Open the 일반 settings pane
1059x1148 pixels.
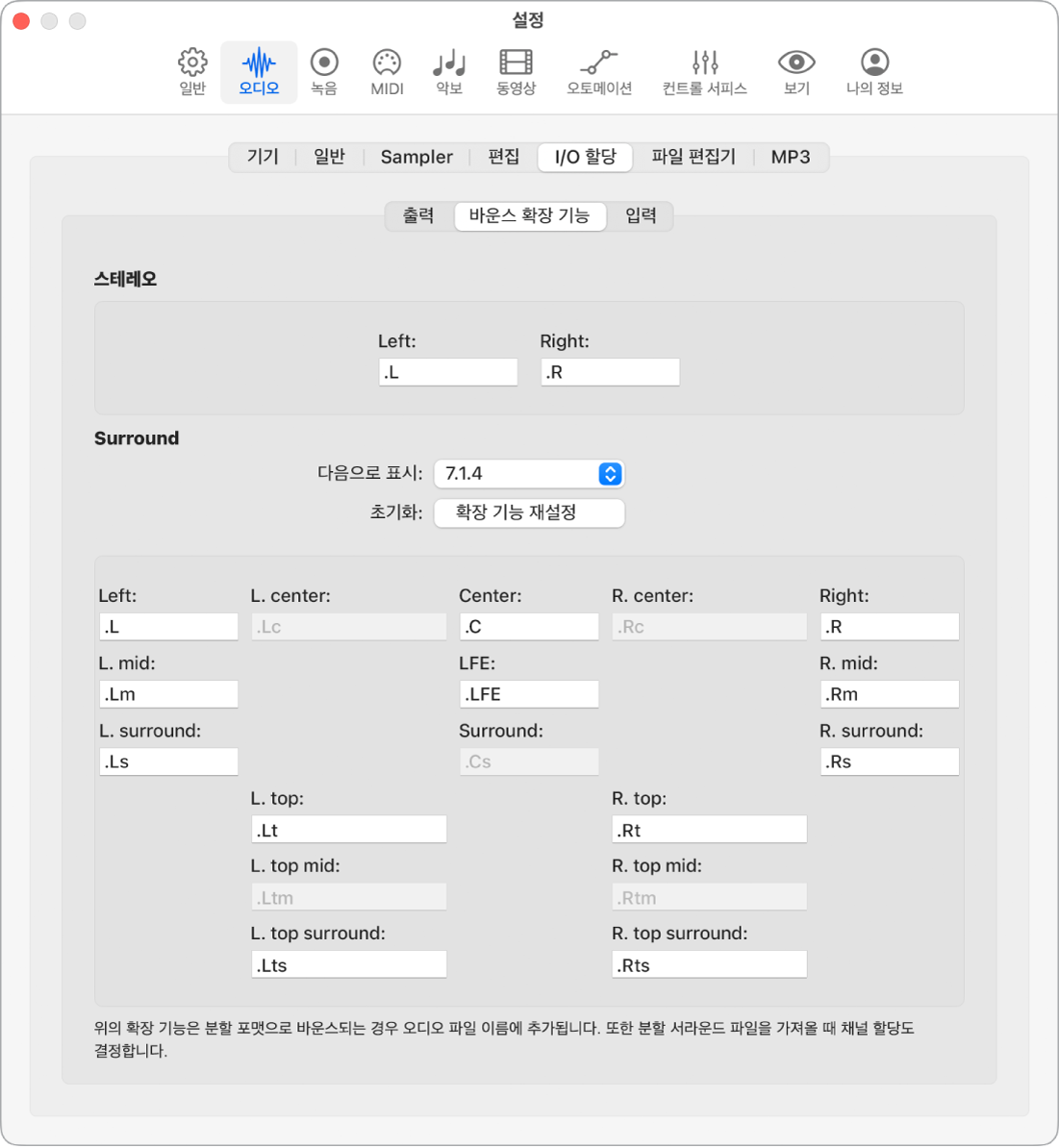click(192, 72)
